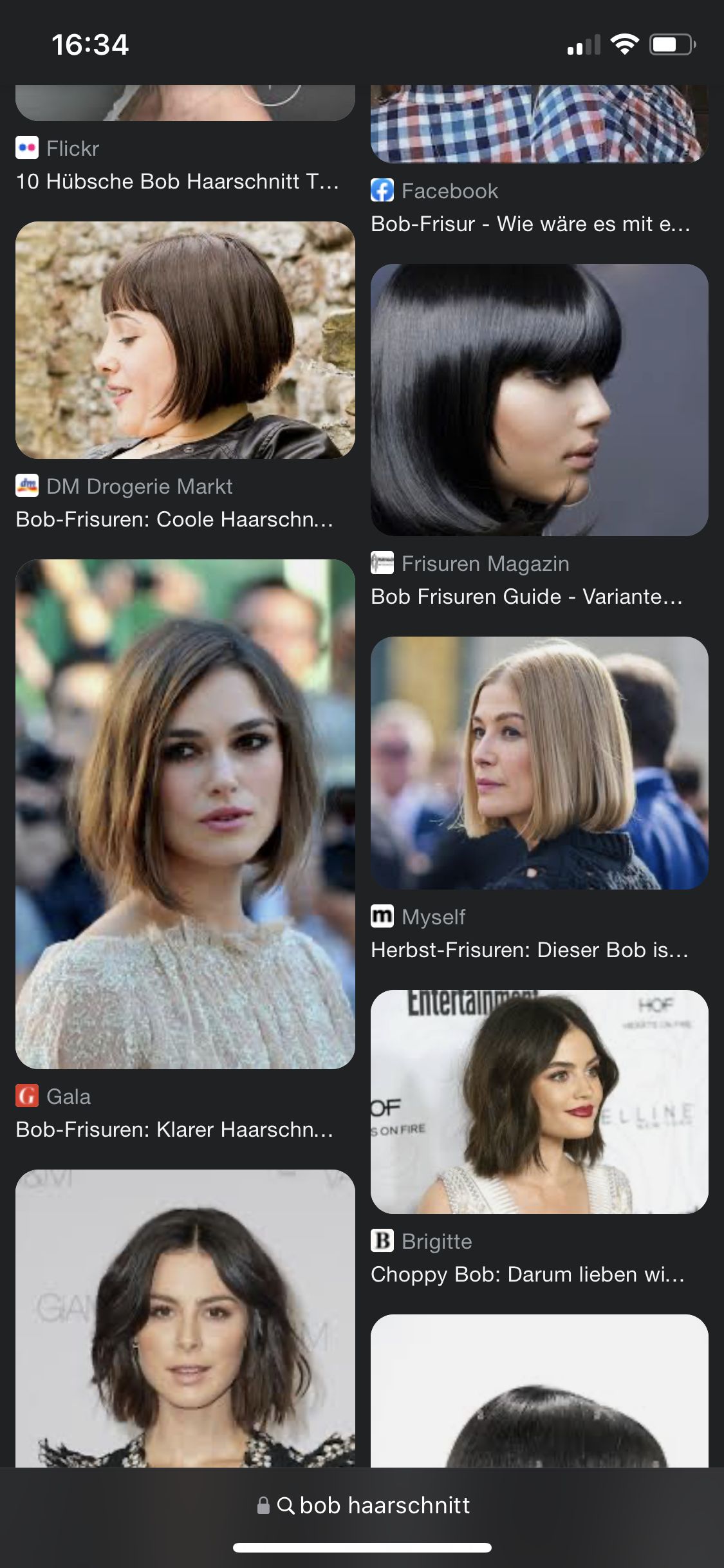The width and height of the screenshot is (724, 1568).
Task: Open the Gala bob hairstyle image
Action: pyautogui.click(x=185, y=814)
